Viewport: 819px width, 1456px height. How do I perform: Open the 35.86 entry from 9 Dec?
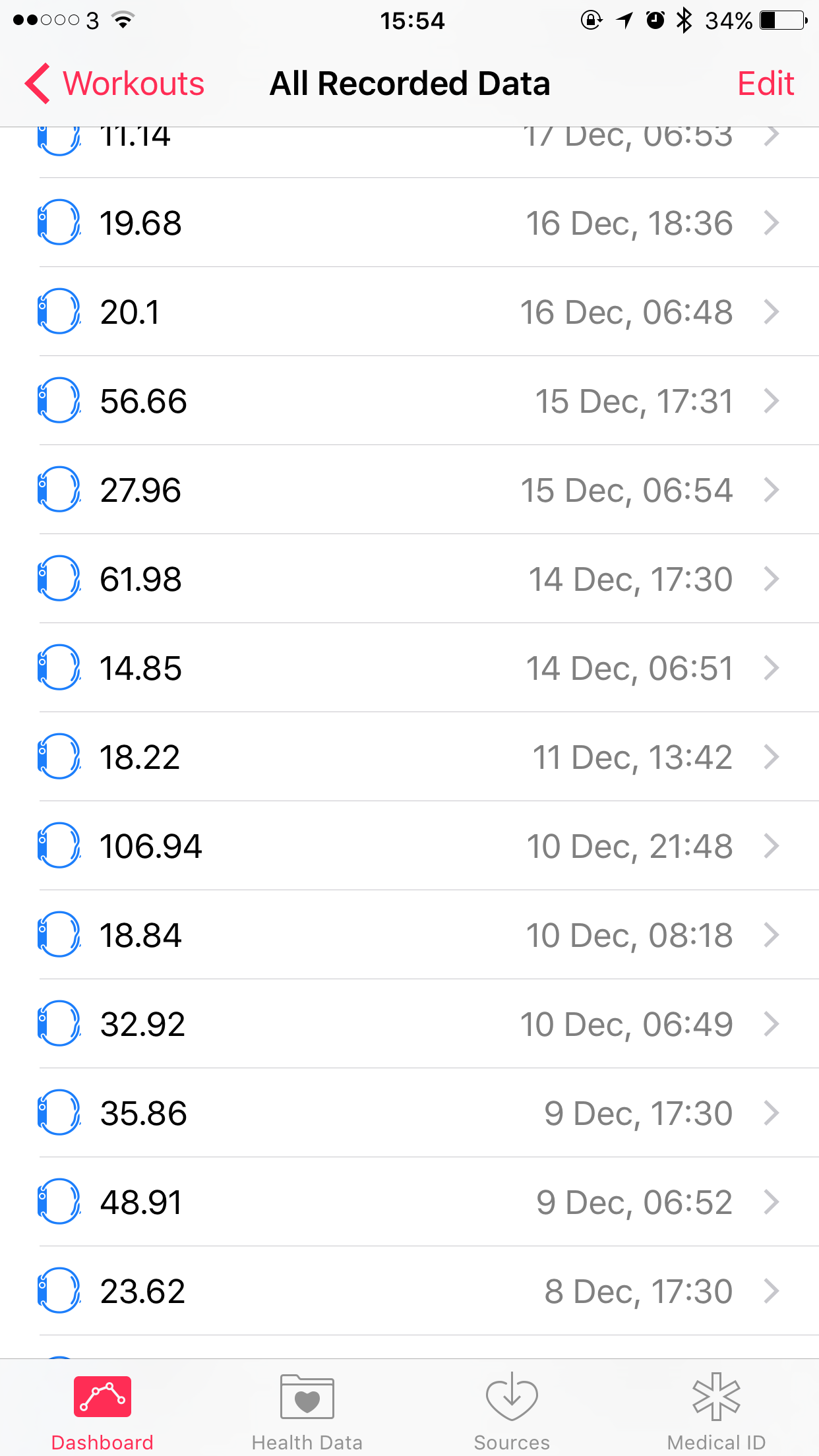point(409,1113)
